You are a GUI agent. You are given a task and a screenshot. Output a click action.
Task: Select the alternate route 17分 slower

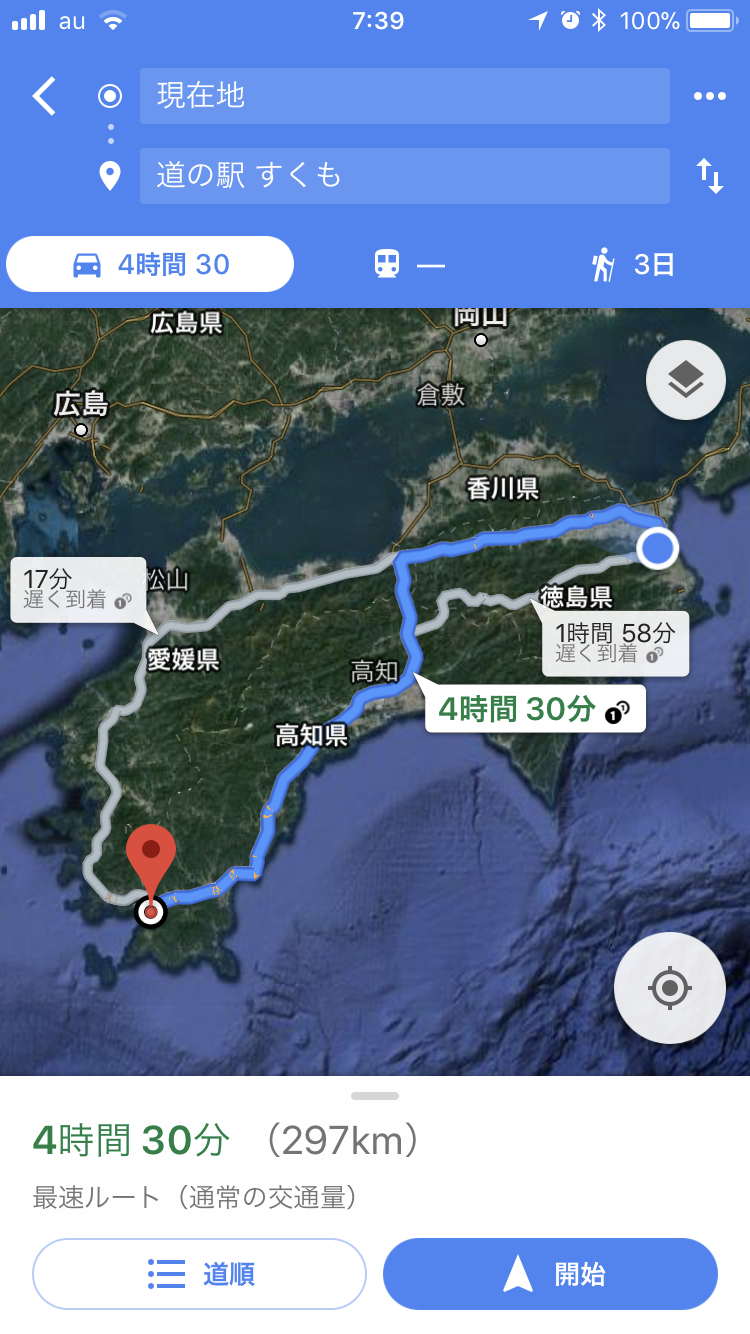78,589
